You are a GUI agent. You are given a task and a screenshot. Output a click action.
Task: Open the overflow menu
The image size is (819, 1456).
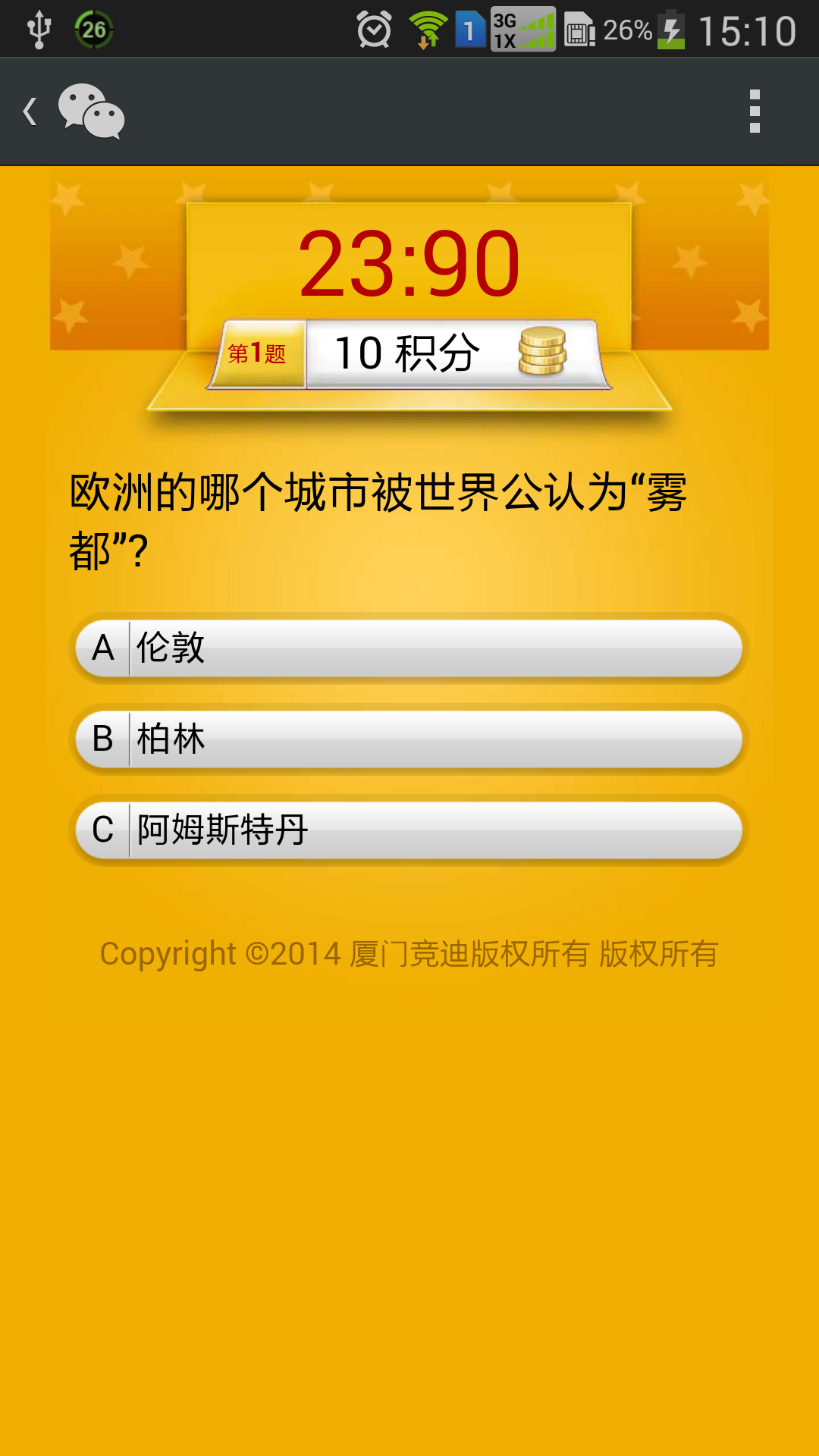coord(754,111)
